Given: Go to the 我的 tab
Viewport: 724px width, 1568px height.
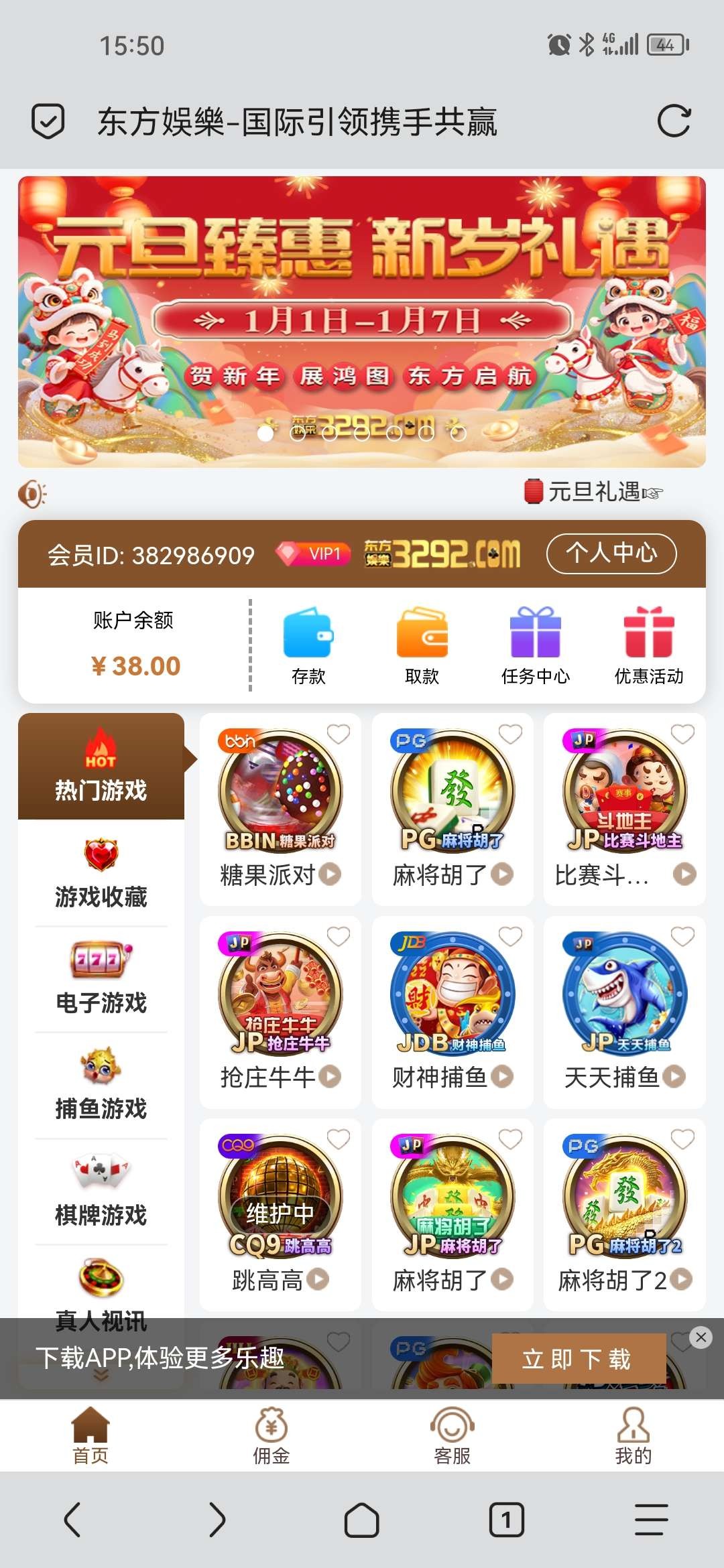Looking at the screenshot, I should click(x=633, y=1435).
